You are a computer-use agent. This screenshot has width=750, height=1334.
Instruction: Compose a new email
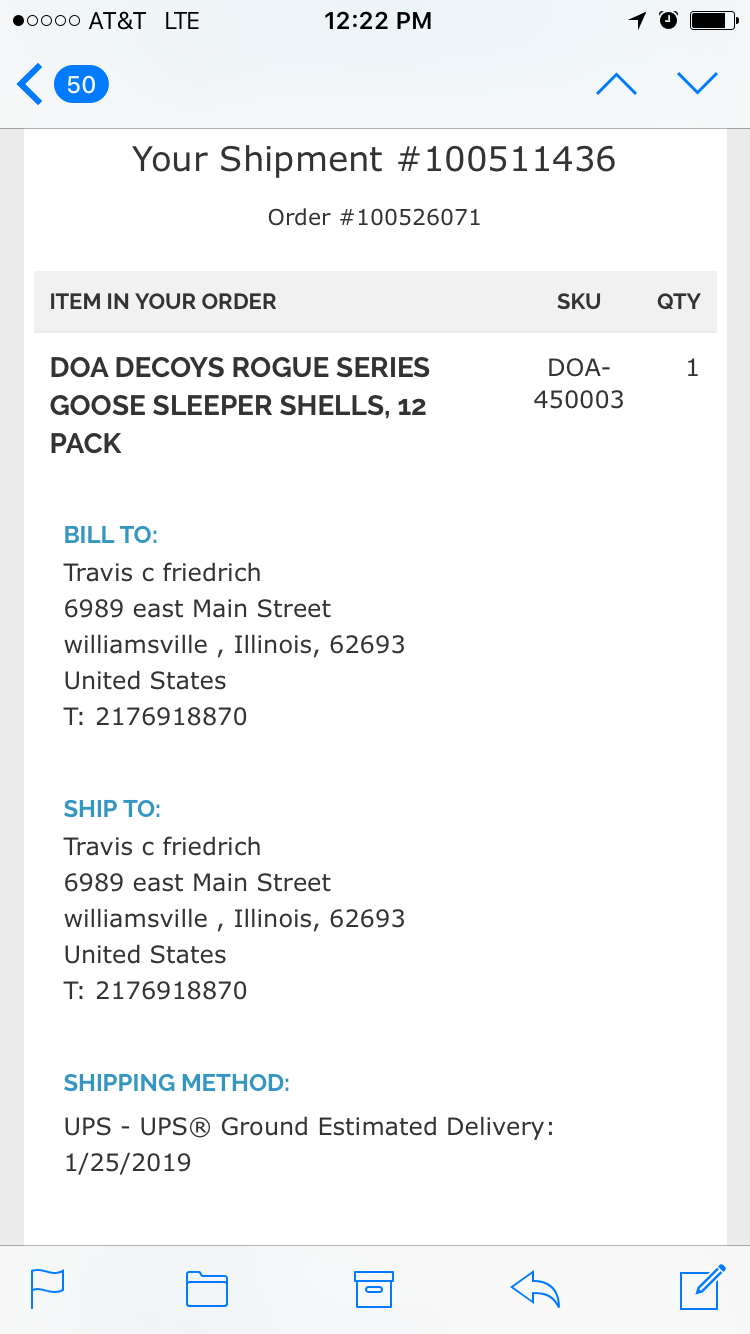pos(702,1287)
